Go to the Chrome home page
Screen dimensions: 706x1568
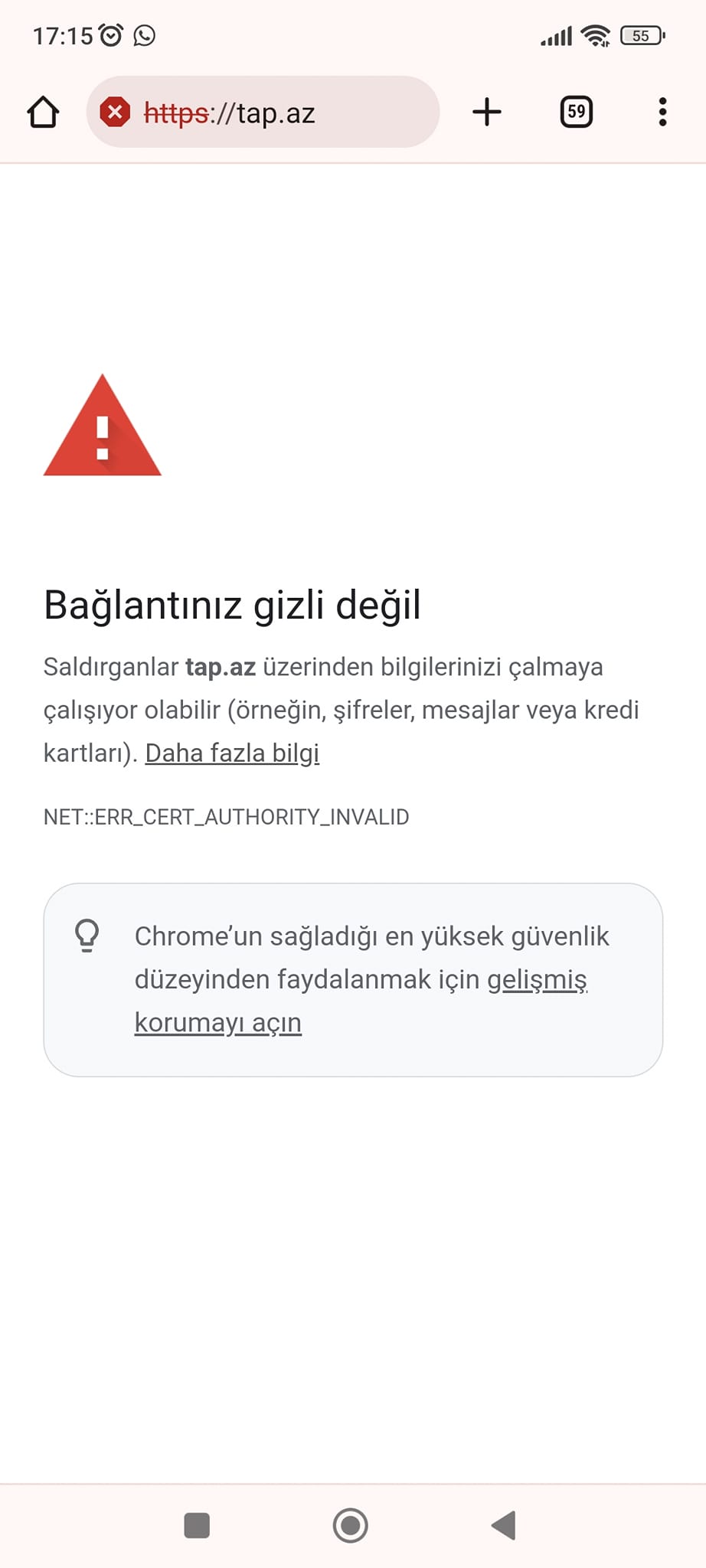(43, 112)
